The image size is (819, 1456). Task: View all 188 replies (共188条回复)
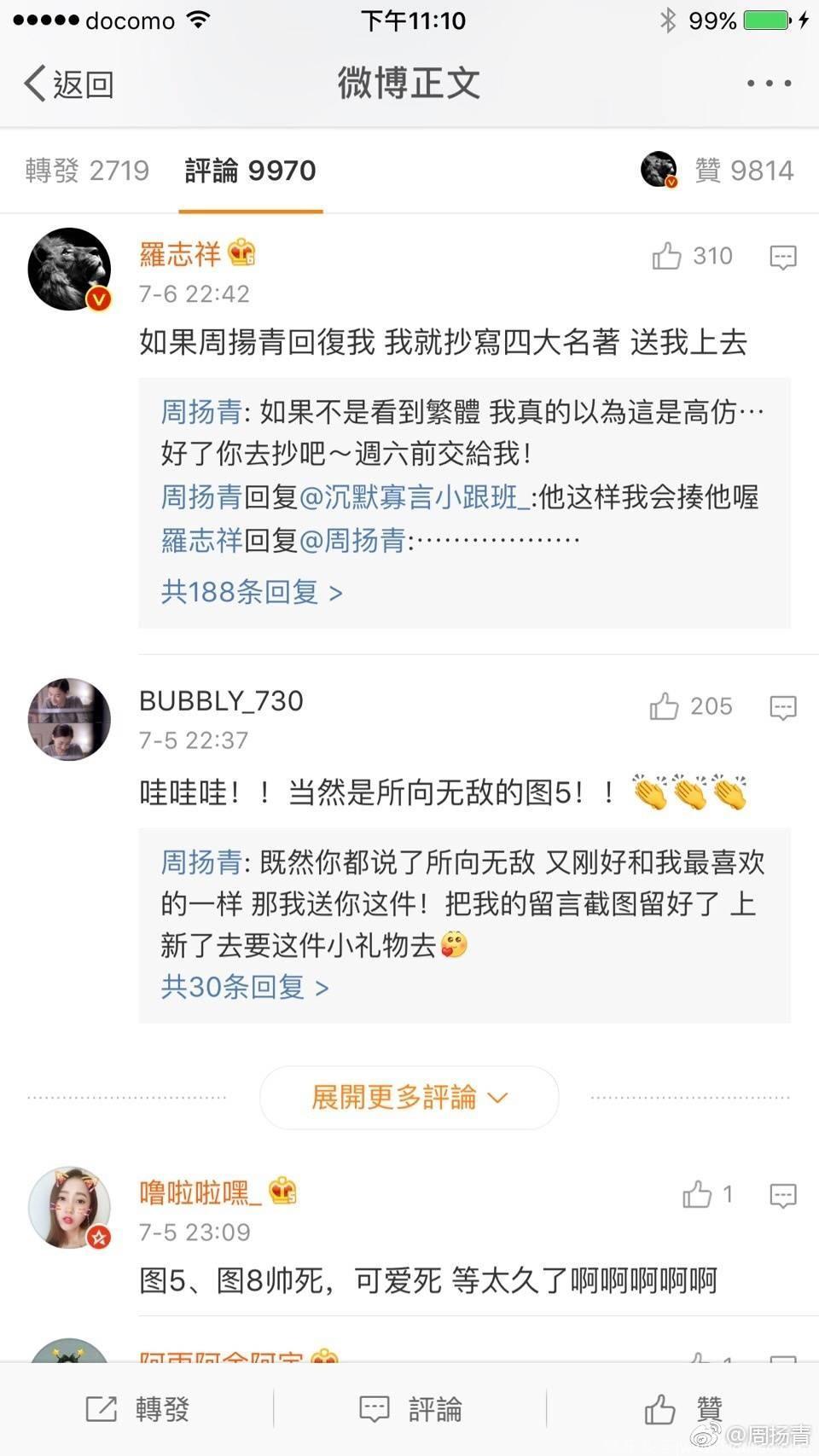click(x=252, y=591)
